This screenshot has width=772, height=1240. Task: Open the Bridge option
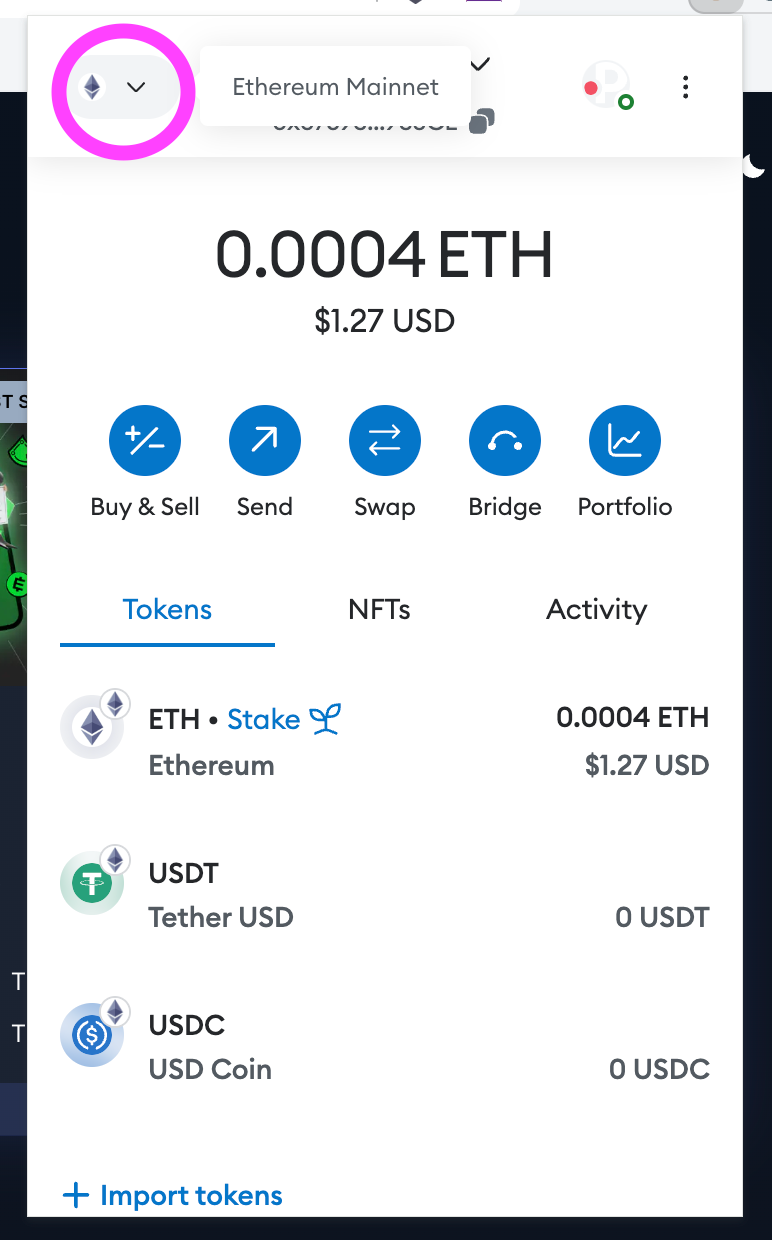tap(505, 441)
